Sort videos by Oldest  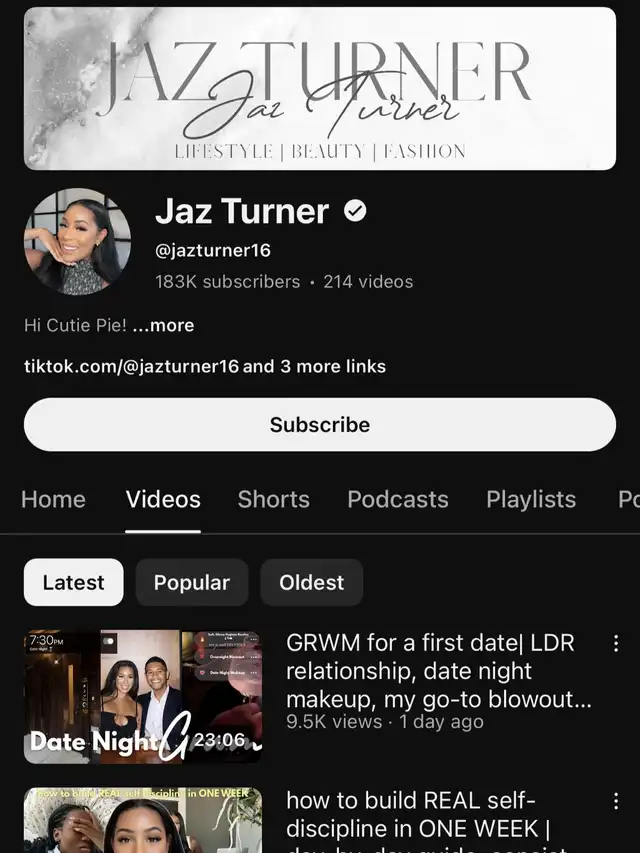tap(311, 582)
